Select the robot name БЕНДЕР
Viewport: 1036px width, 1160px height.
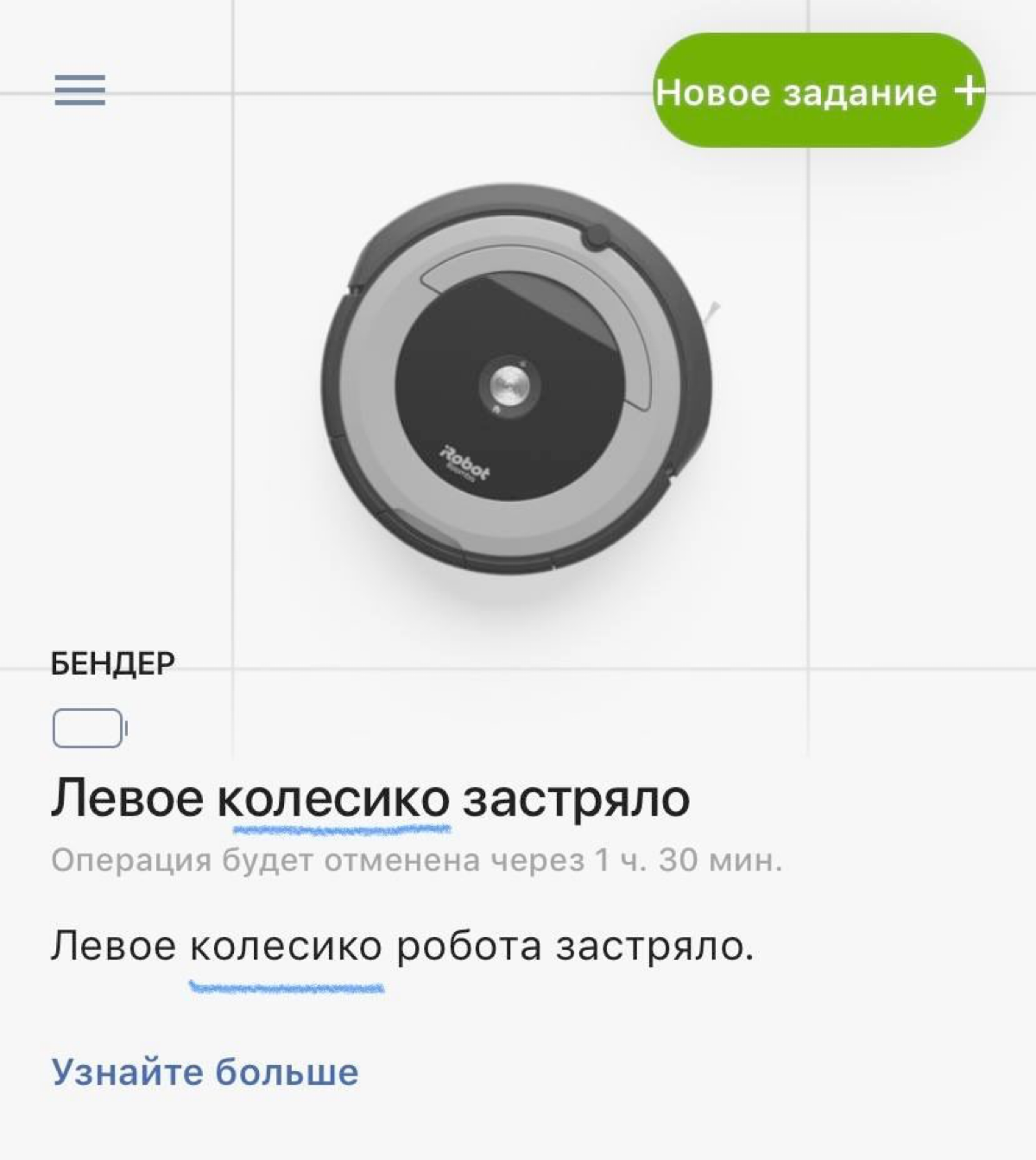pyautogui.click(x=113, y=663)
